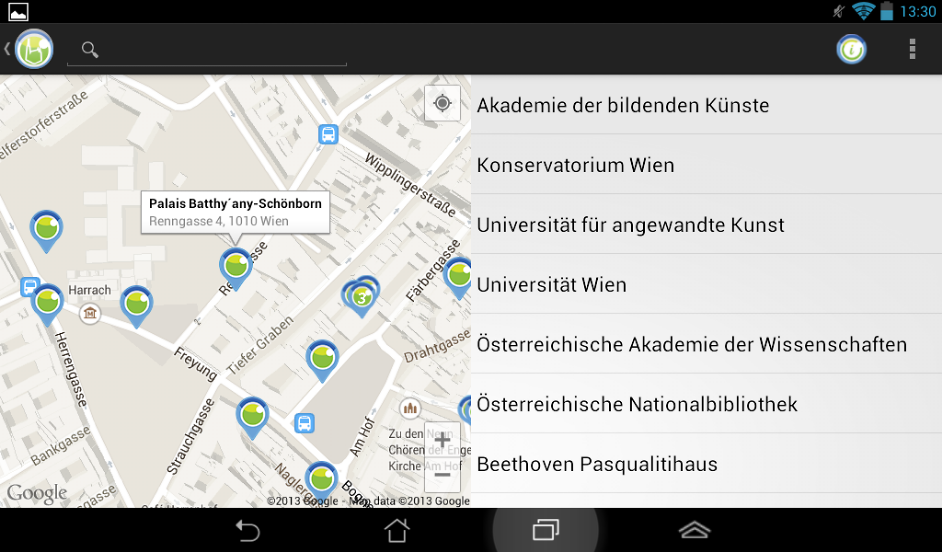Zoom out on the map
This screenshot has width=942, height=552.
tap(442, 474)
